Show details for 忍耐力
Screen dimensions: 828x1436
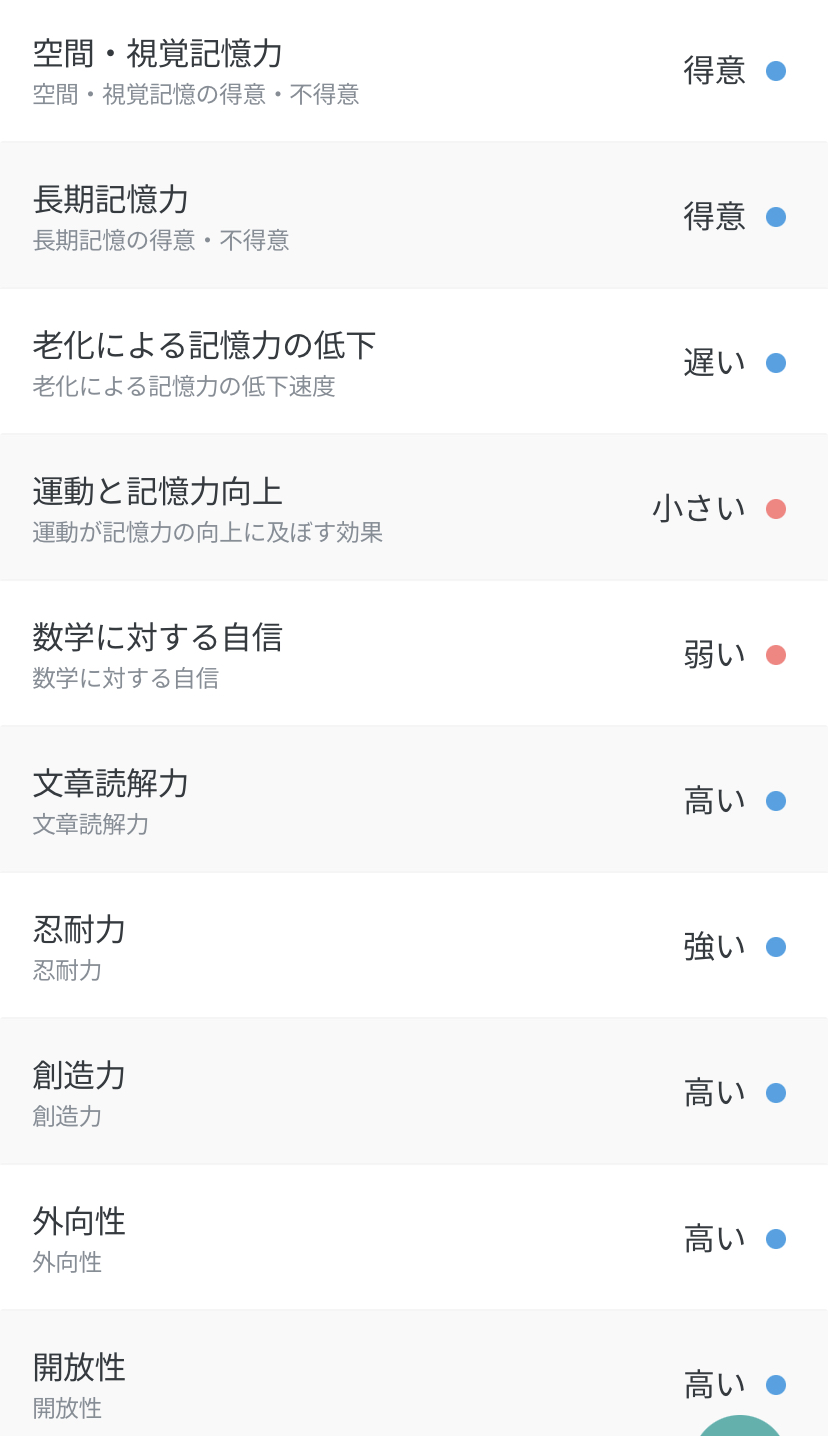(x=414, y=946)
